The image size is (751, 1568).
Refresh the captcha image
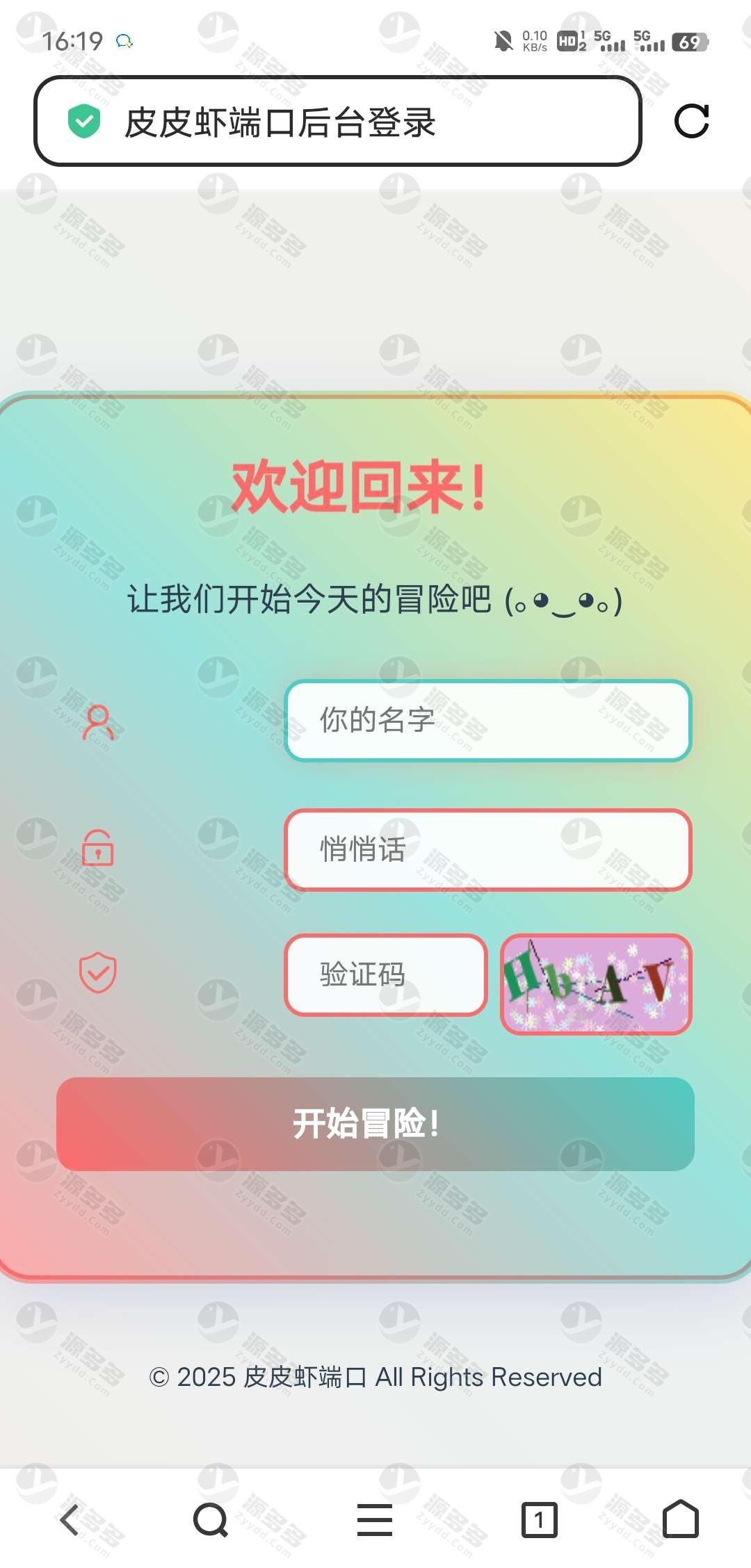[x=596, y=984]
